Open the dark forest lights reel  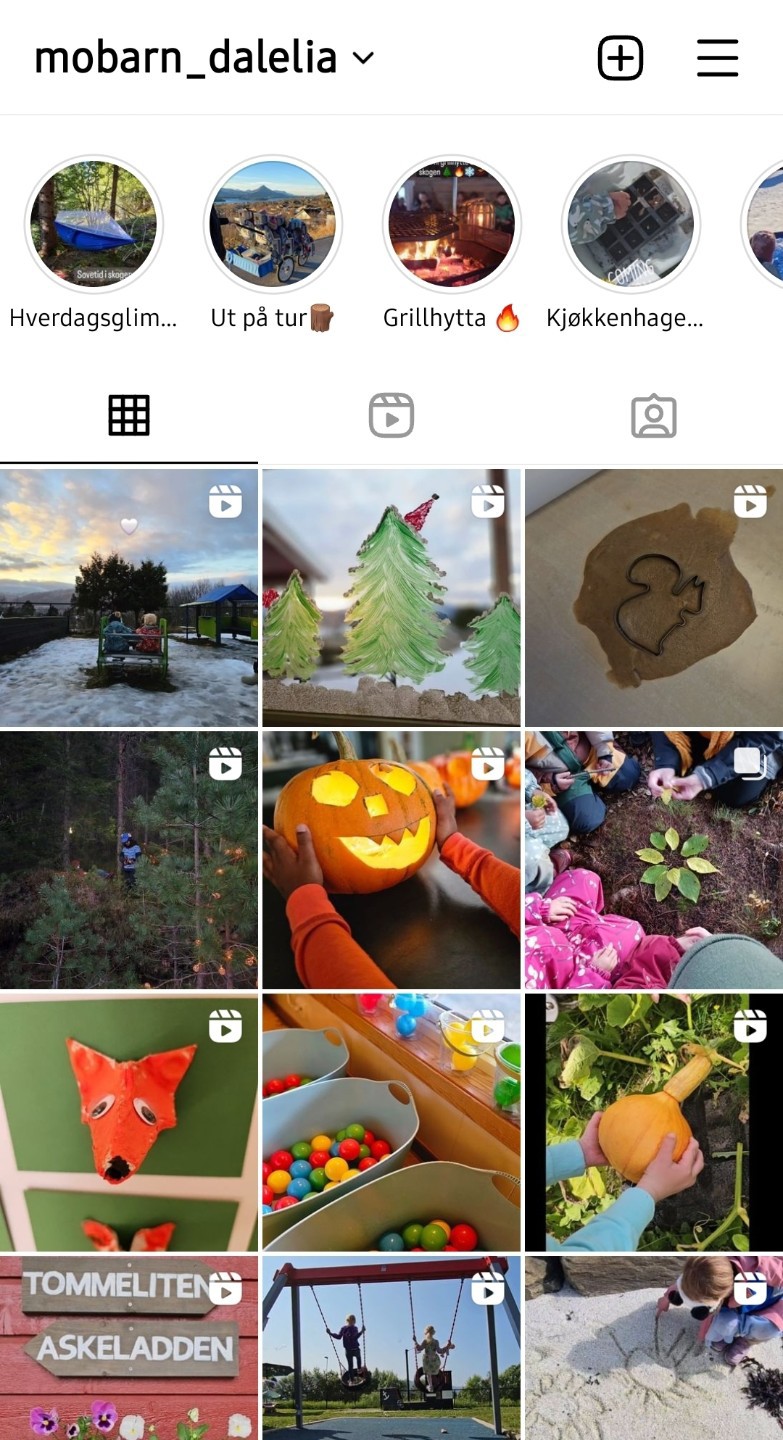[x=129, y=860]
